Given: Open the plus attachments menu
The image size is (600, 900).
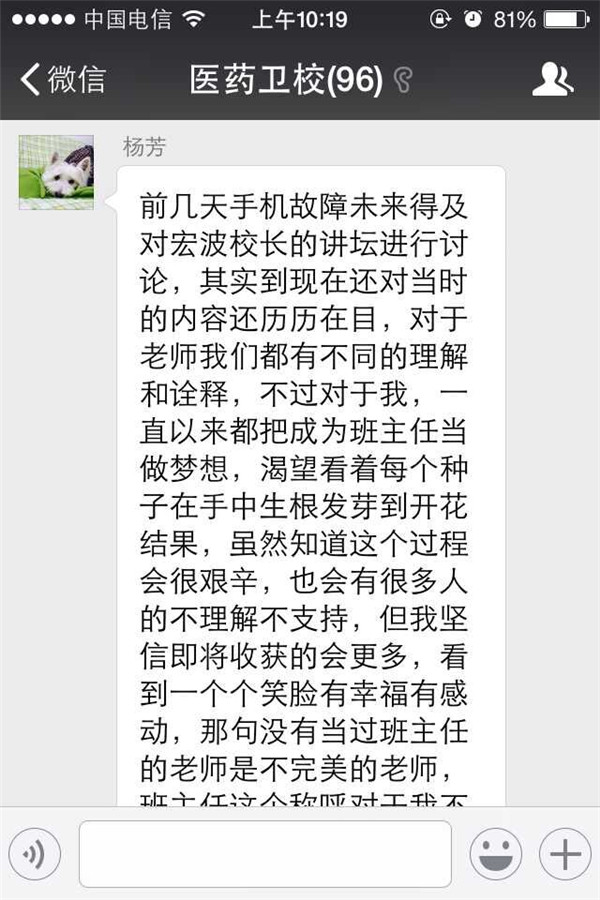Looking at the screenshot, I should (565, 853).
